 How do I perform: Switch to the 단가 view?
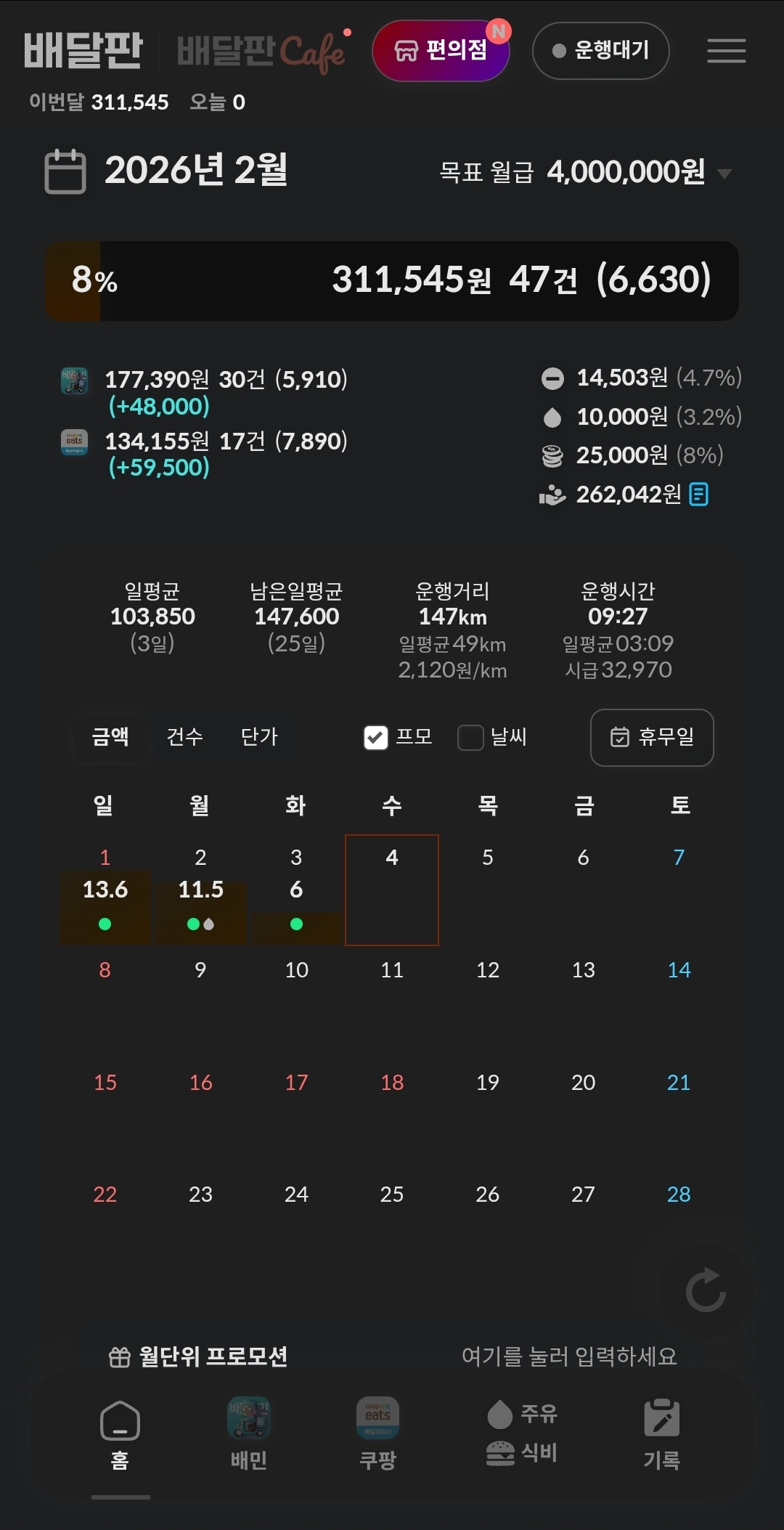click(x=259, y=737)
